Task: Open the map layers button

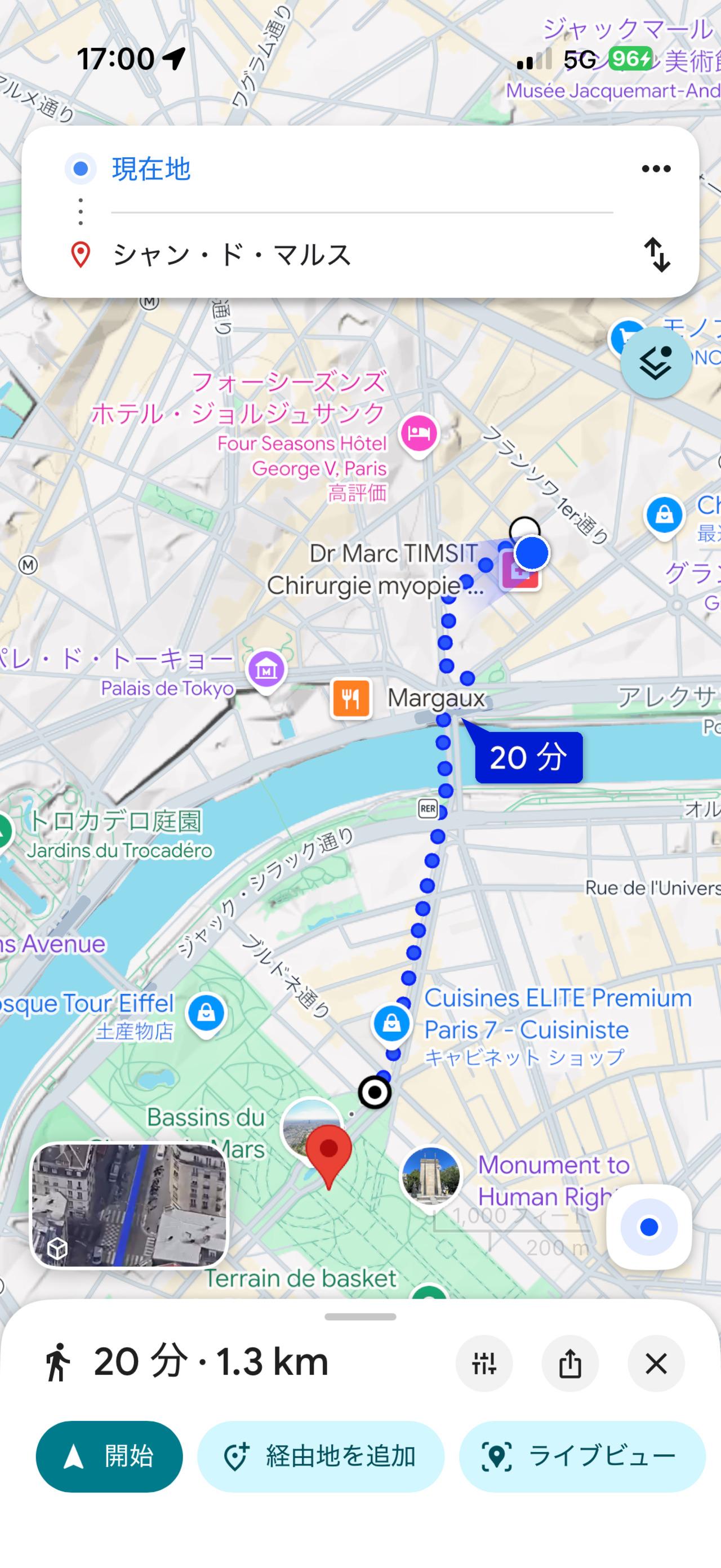Action: pos(656,363)
